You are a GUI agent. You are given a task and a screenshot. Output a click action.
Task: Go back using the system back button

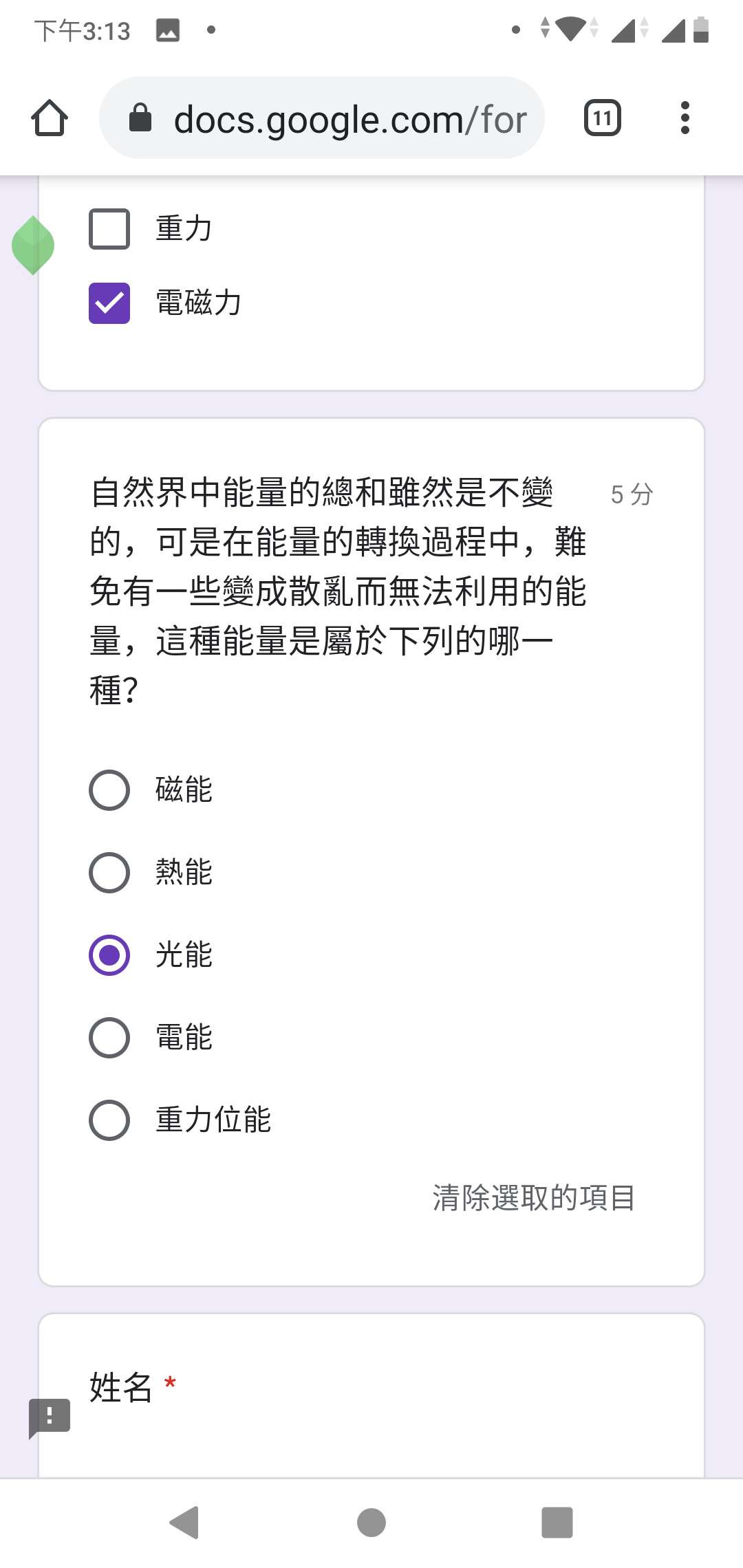coord(185,1523)
